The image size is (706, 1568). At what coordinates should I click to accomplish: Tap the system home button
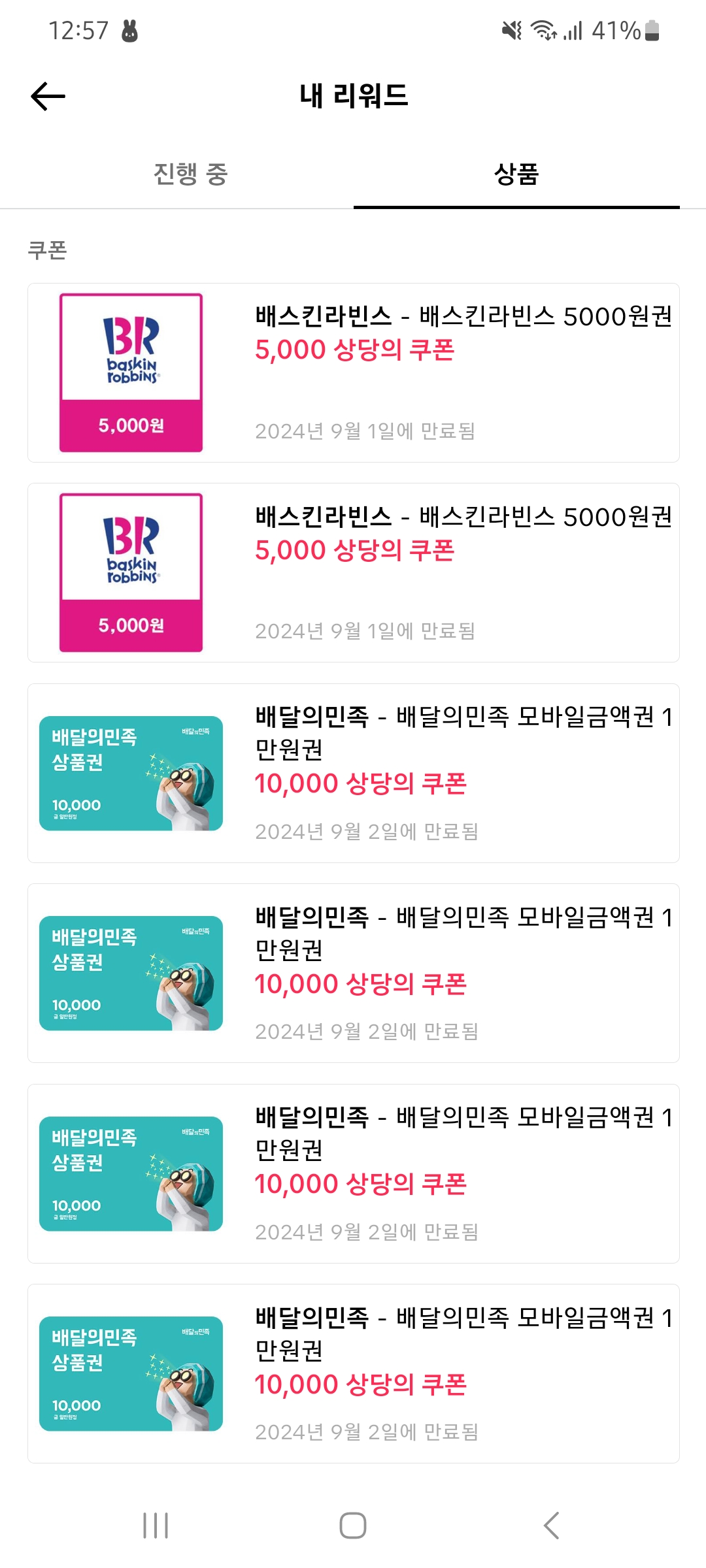(x=353, y=1526)
